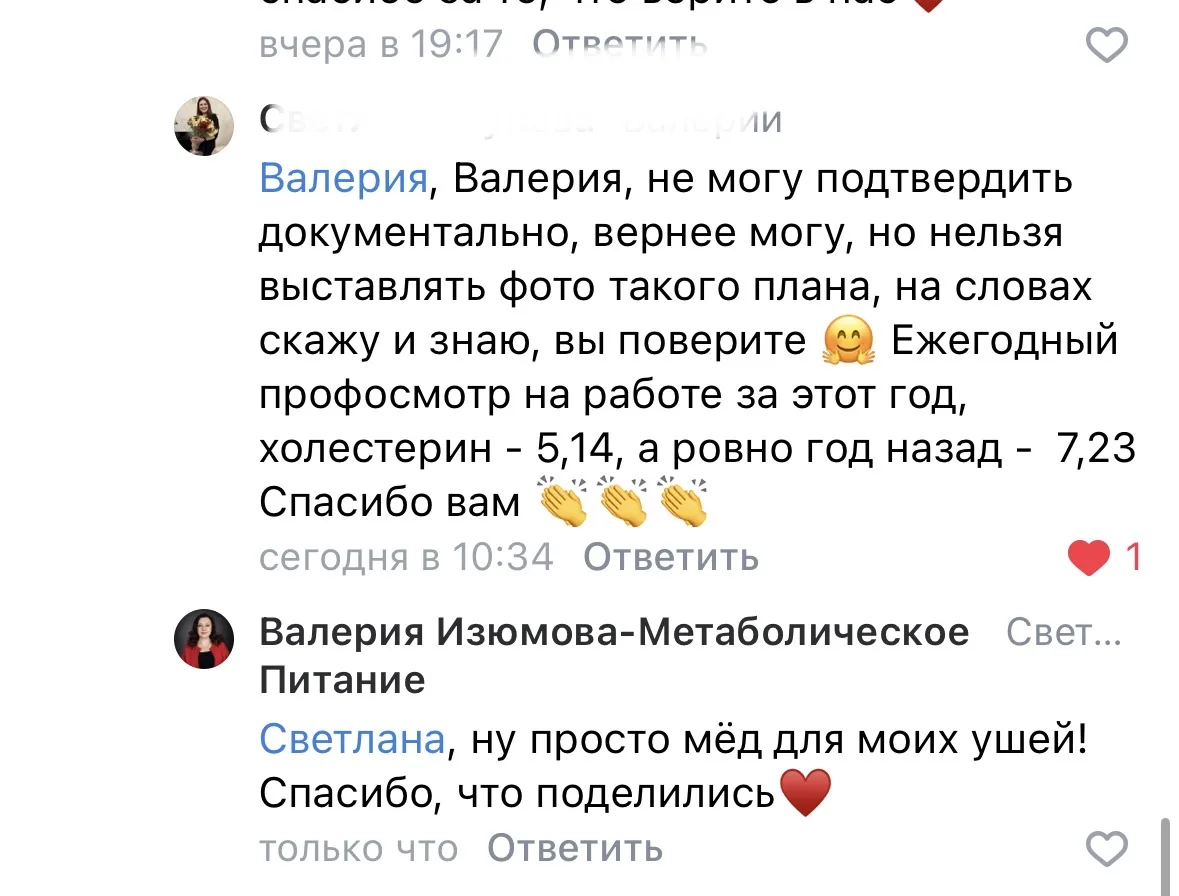This screenshot has width=1179, height=896.
Task: Like the comment posted вчера в 19:17
Action: pyautogui.click(x=1106, y=45)
